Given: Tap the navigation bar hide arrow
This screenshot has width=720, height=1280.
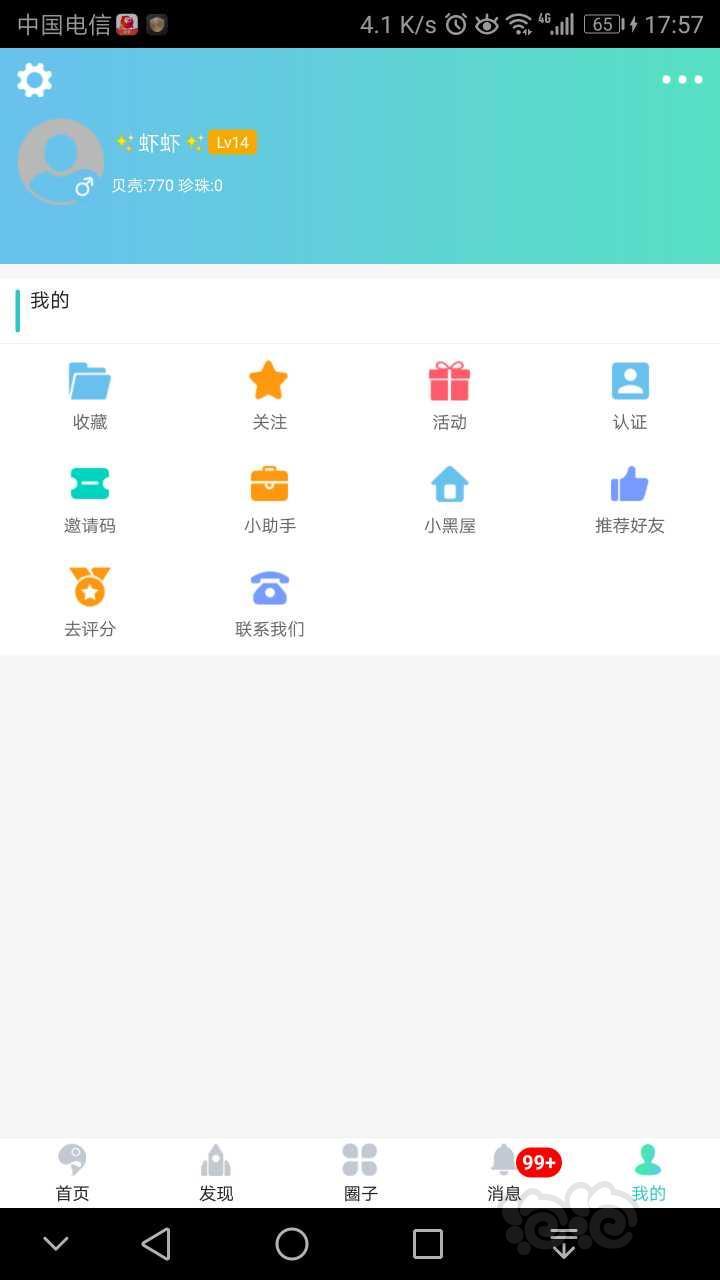Looking at the screenshot, I should (564, 1243).
